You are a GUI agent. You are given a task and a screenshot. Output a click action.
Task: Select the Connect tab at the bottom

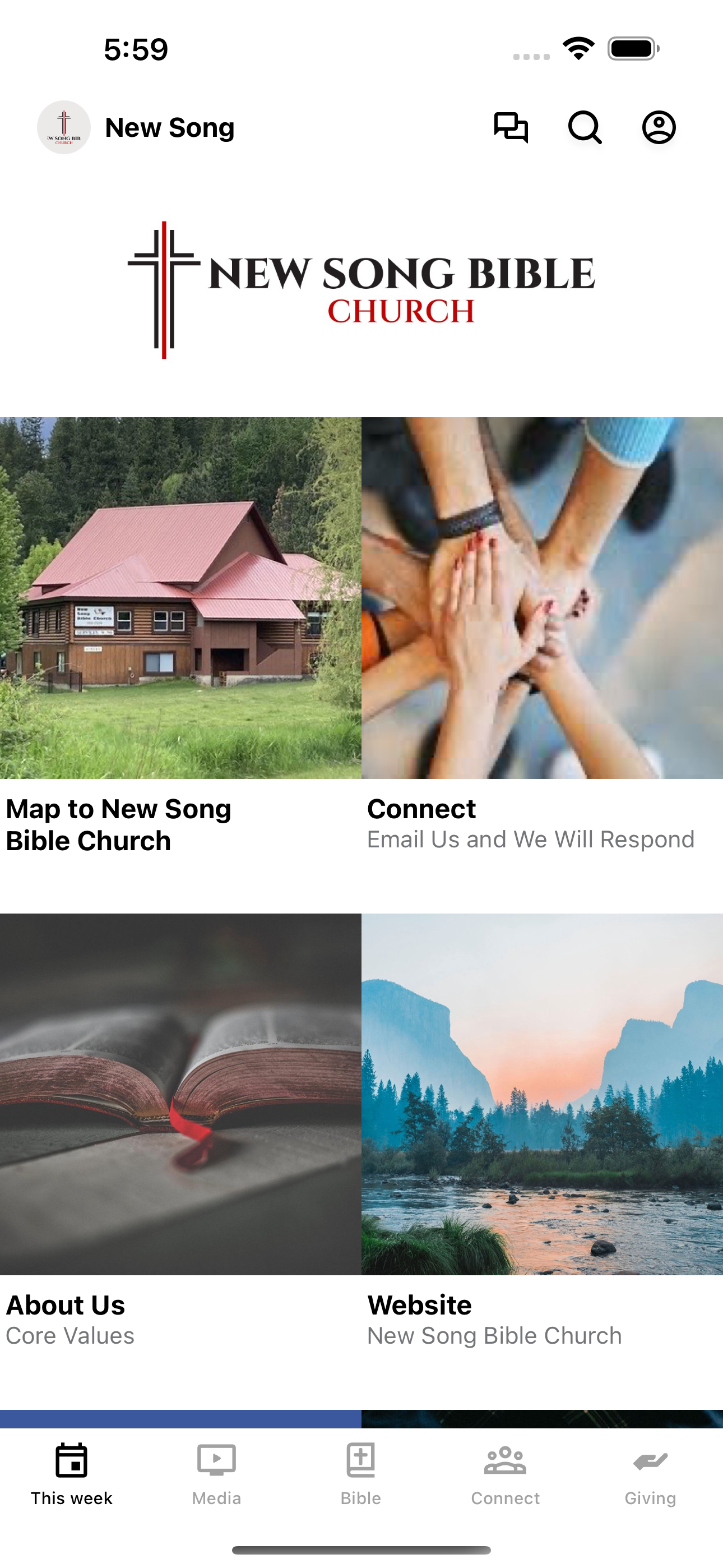[x=504, y=1479]
